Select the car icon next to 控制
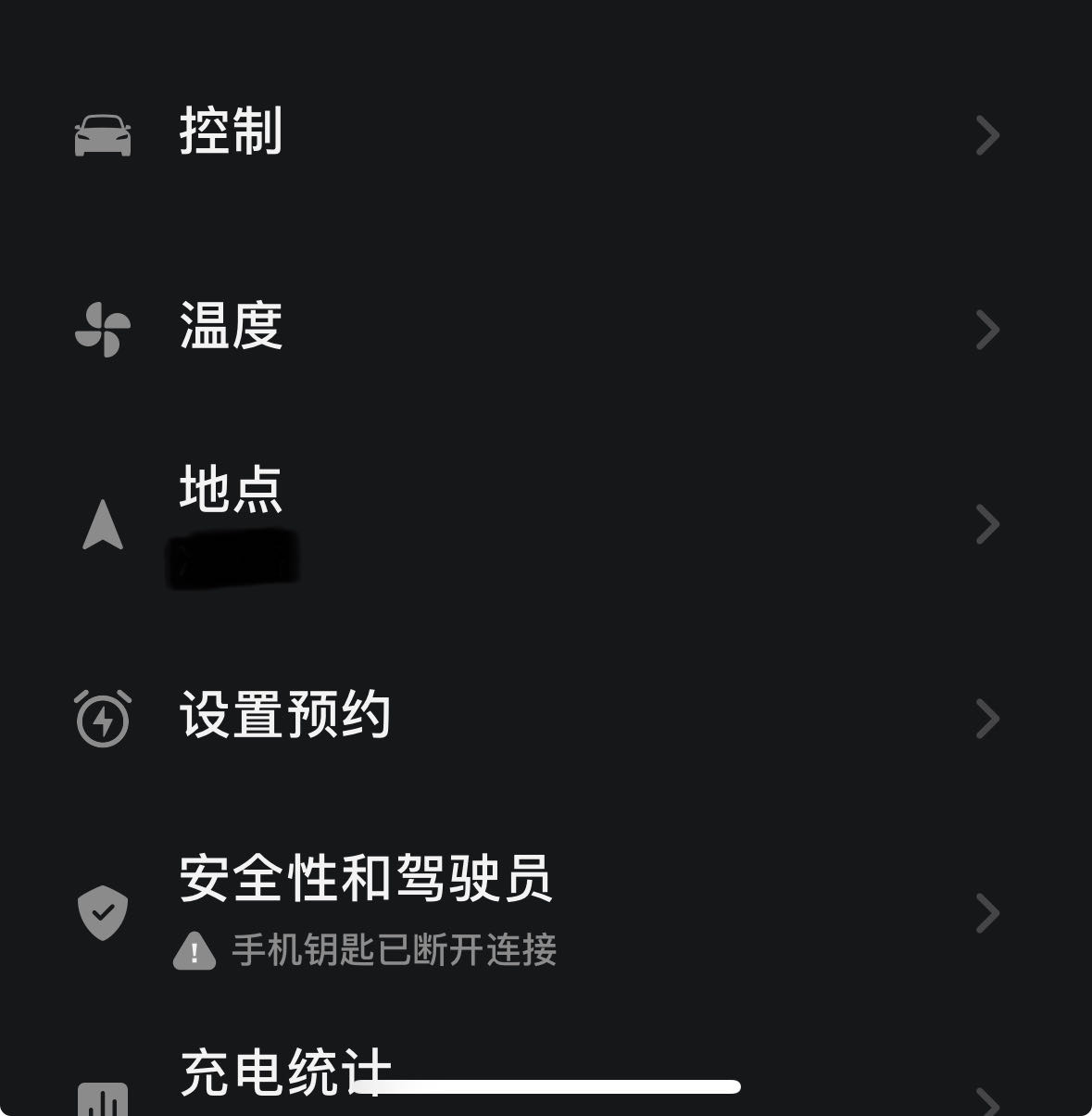Image resolution: width=1092 pixels, height=1116 pixels. click(x=102, y=134)
